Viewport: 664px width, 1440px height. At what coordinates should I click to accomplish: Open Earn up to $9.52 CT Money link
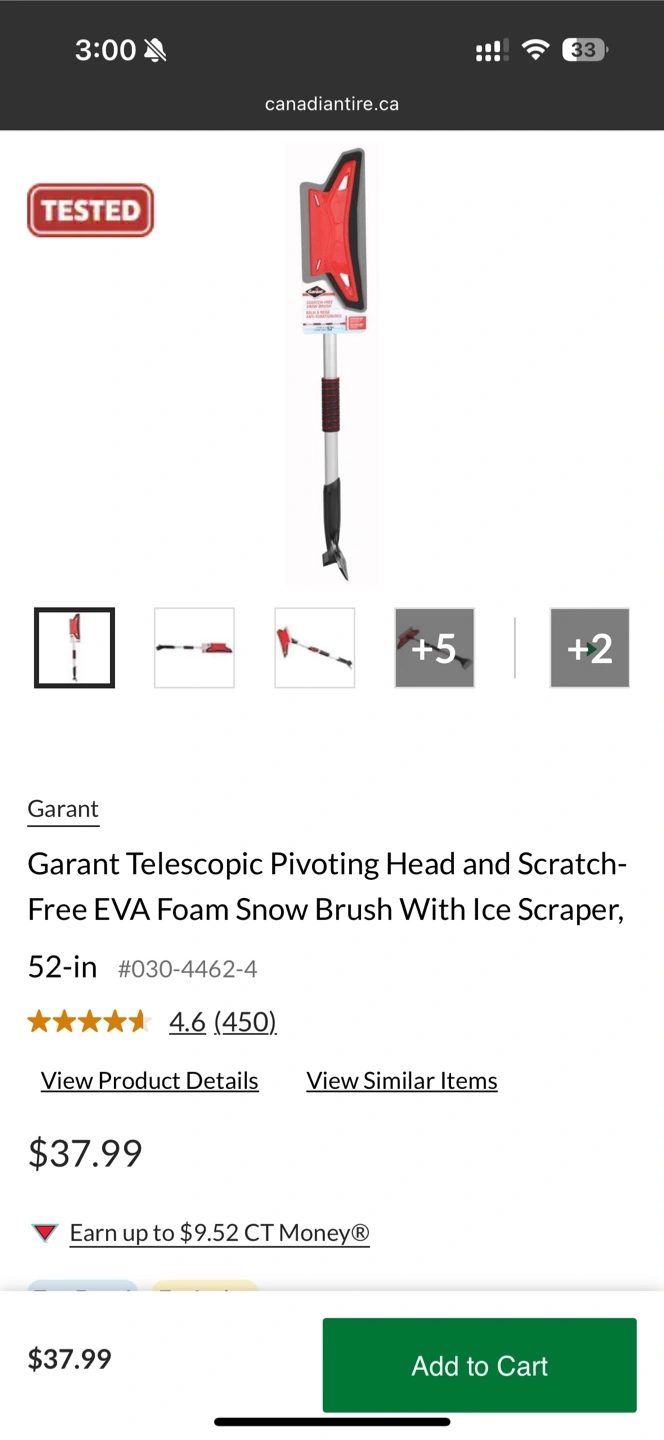(x=219, y=1233)
